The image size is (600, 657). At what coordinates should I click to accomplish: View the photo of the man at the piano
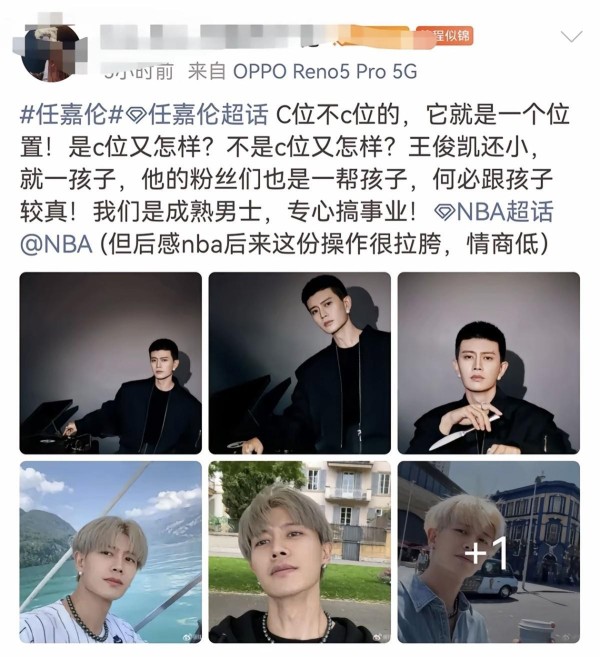(110, 363)
